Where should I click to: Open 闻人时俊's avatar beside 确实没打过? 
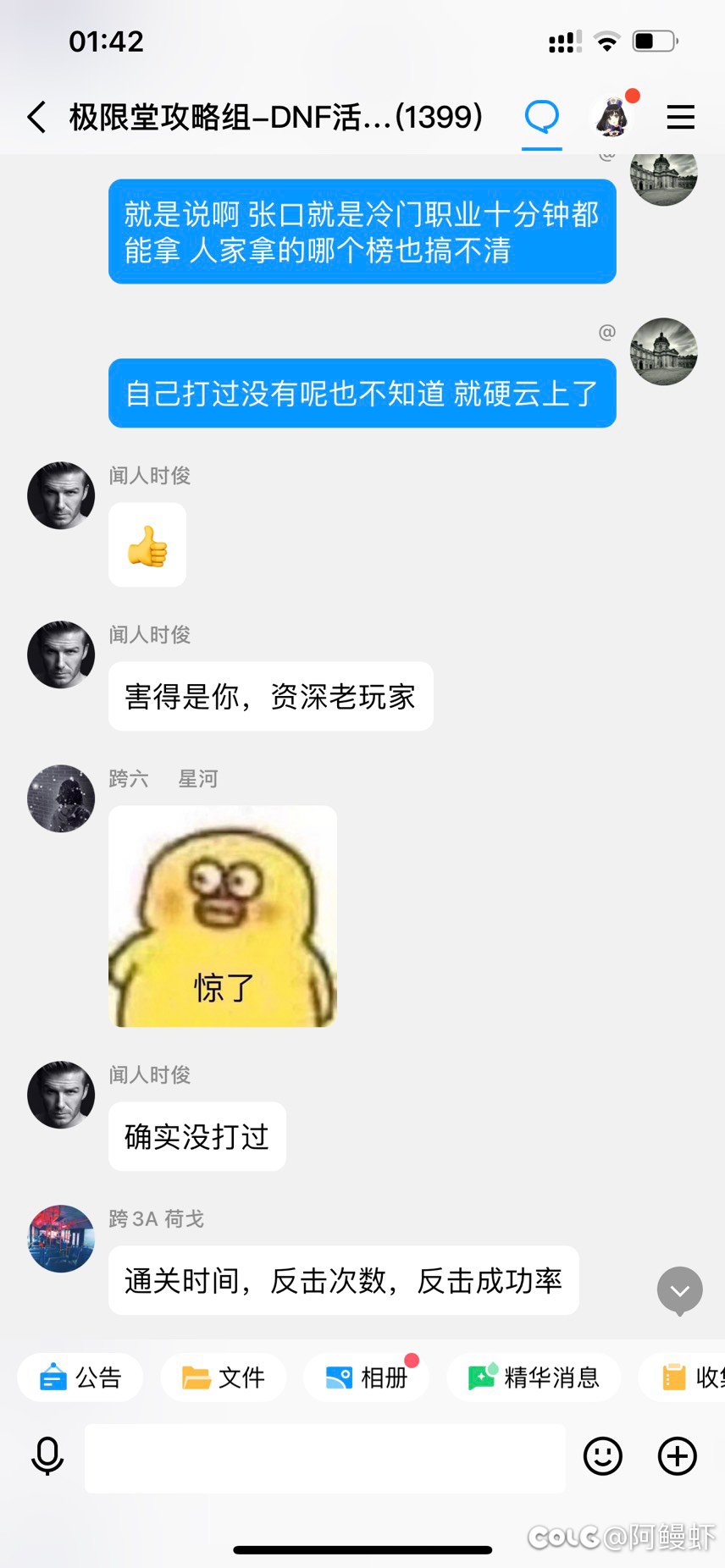point(61,1095)
